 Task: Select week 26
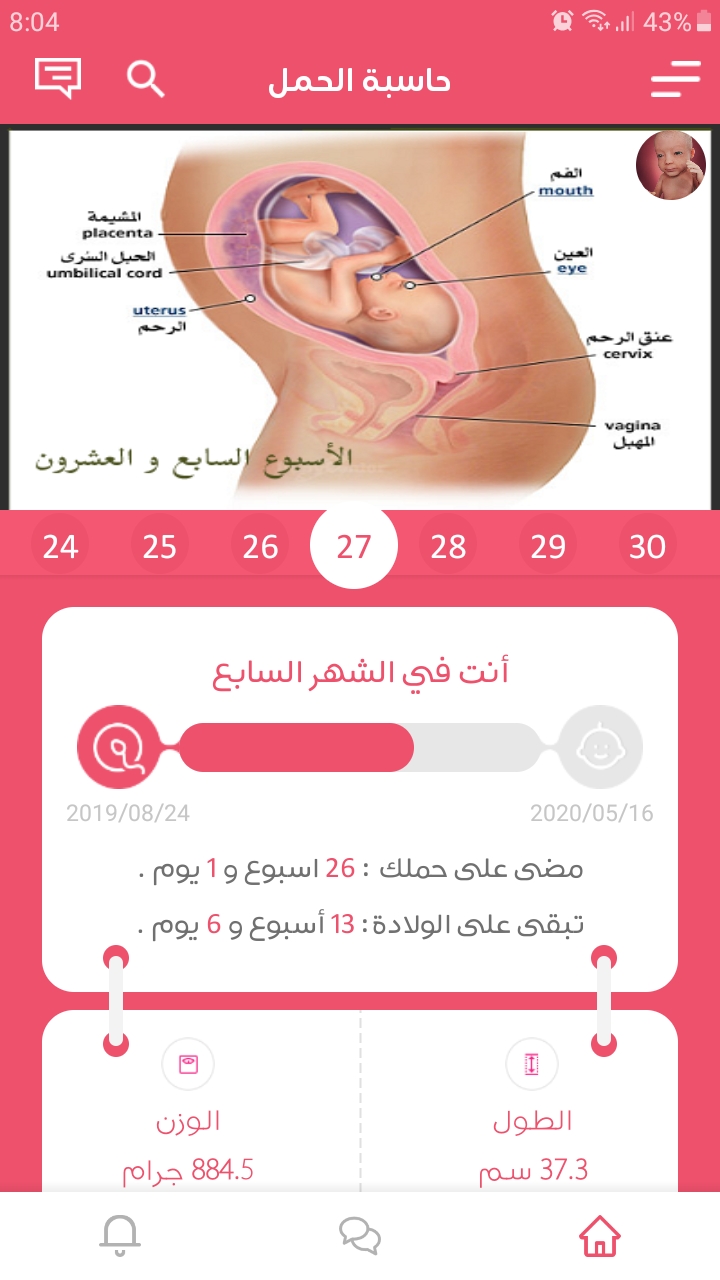click(260, 547)
